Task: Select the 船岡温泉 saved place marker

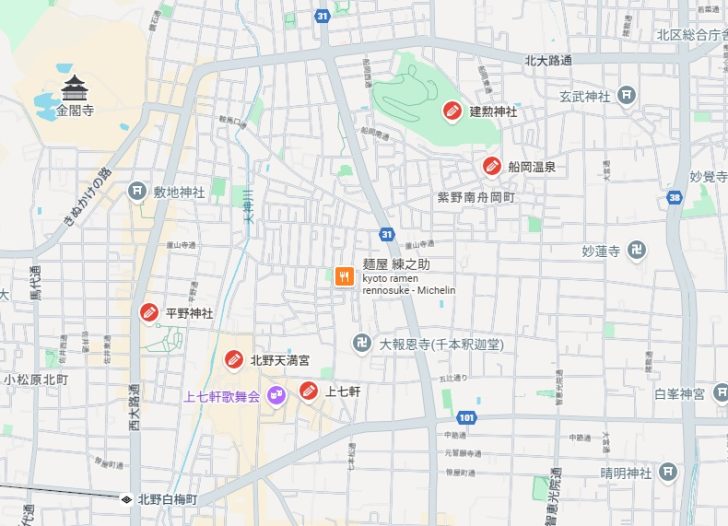Action: [x=491, y=166]
